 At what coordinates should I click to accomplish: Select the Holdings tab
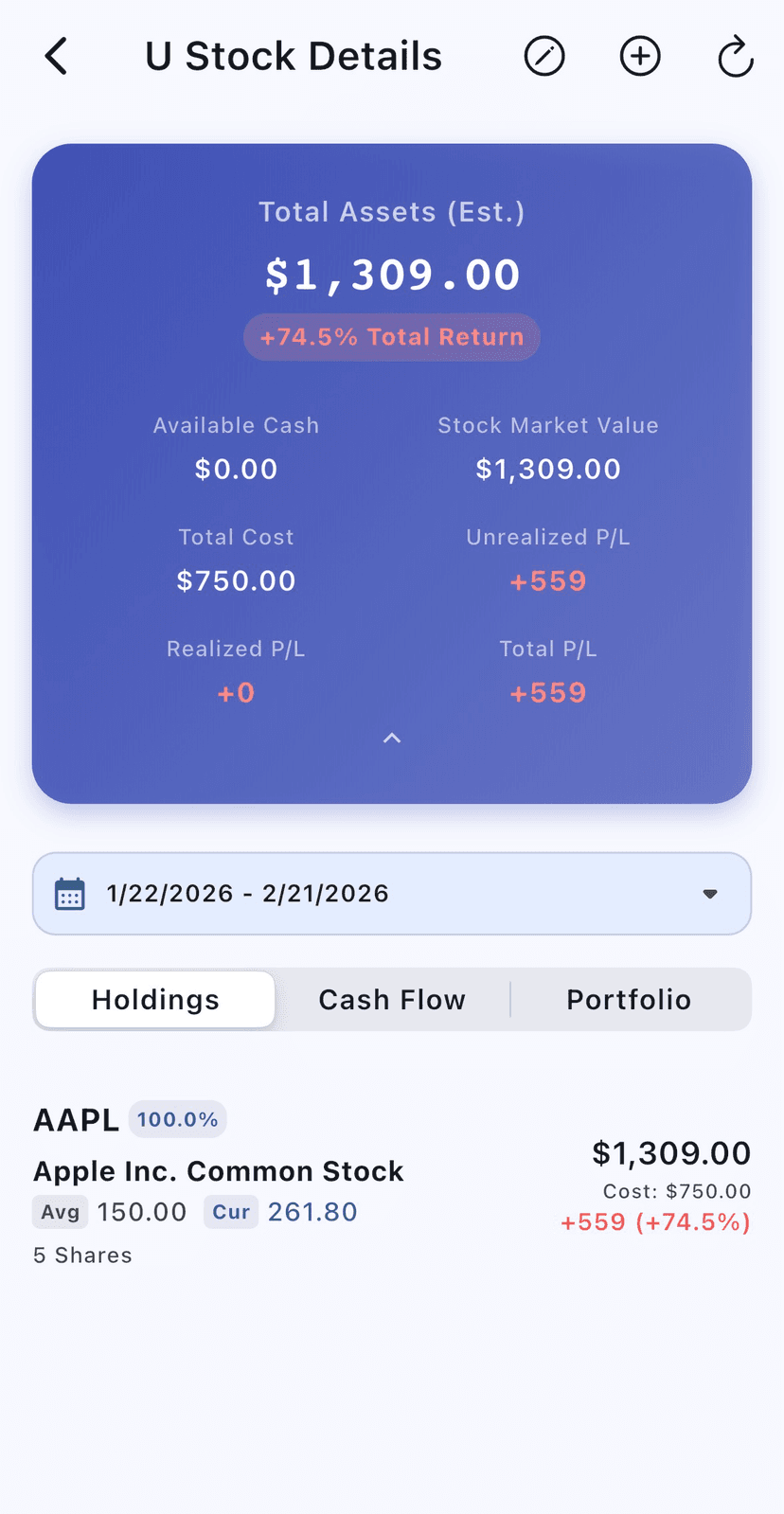point(154,999)
